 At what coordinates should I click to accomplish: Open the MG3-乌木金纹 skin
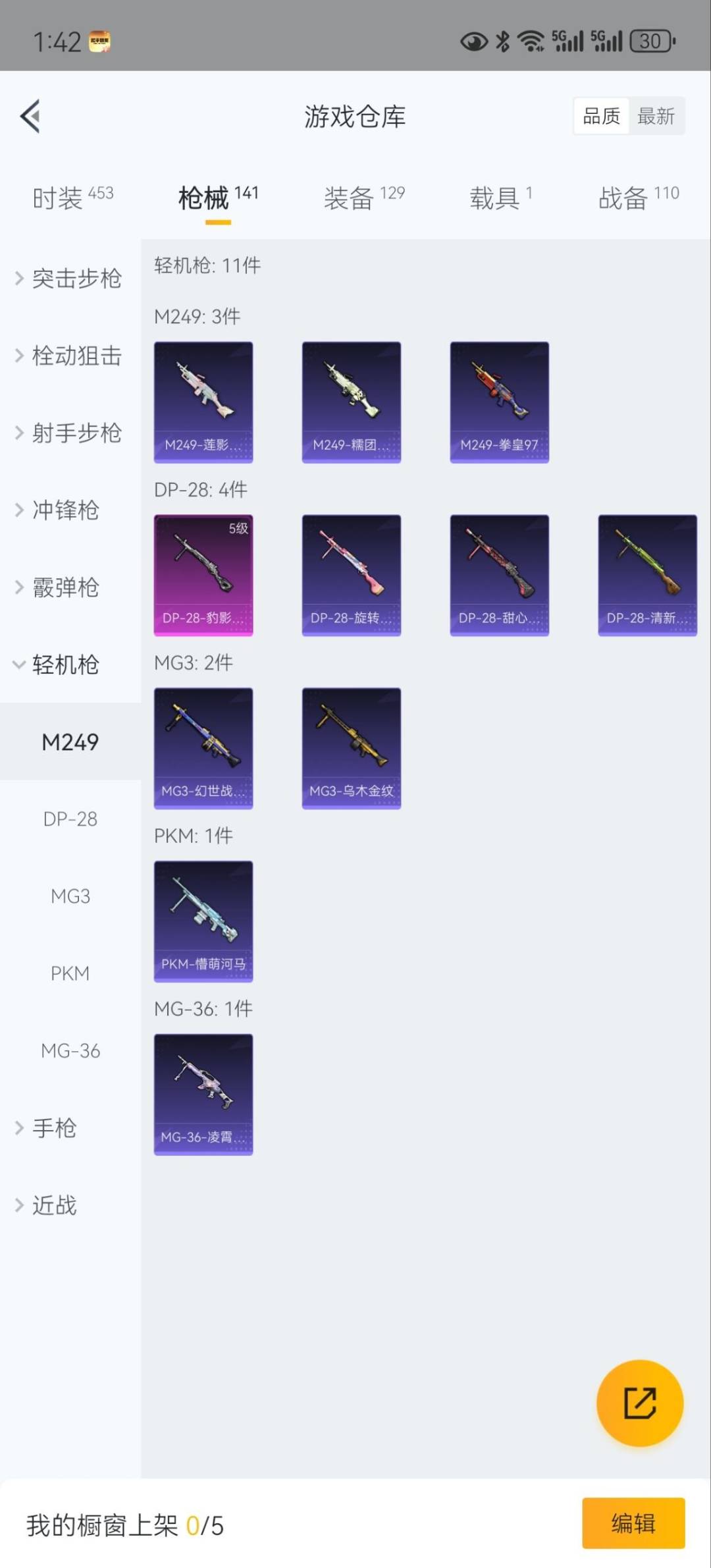(x=352, y=748)
